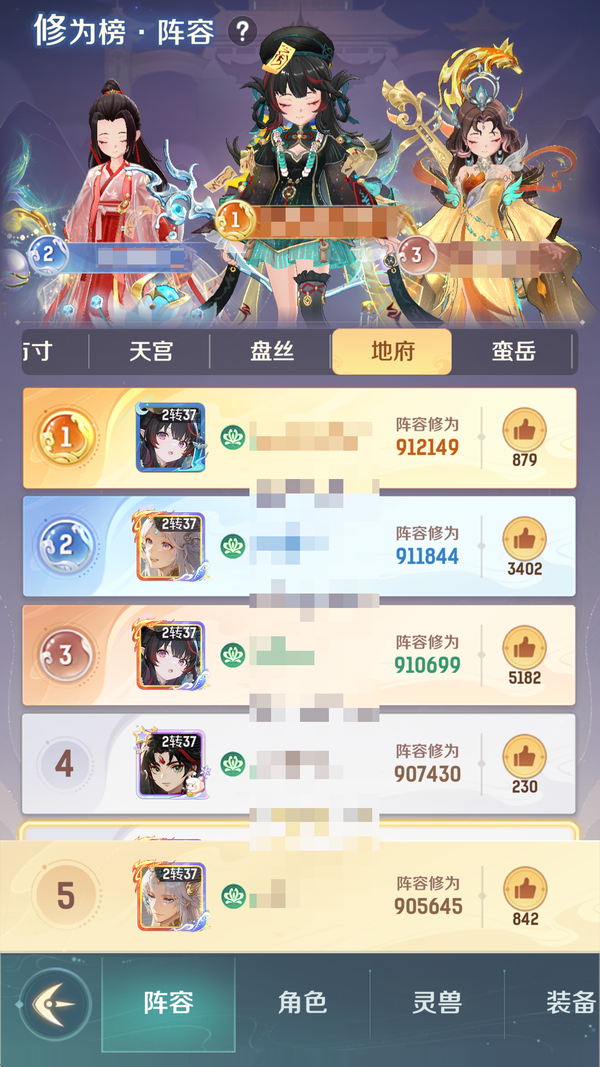Like the rank 4 player with 230 likes

[x=524, y=756]
